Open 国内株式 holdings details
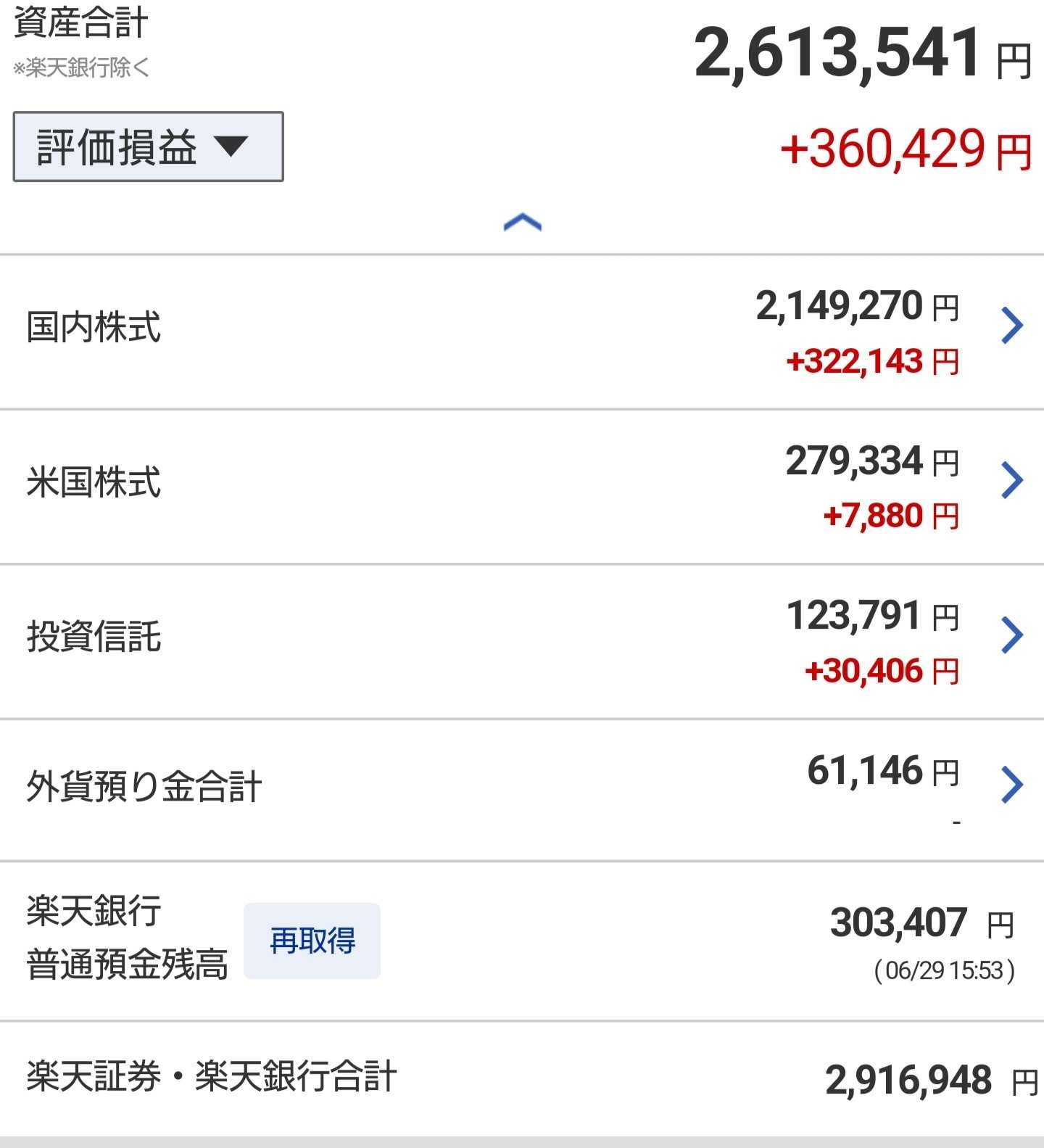Screen dimensions: 1044x1148 (1011, 326)
